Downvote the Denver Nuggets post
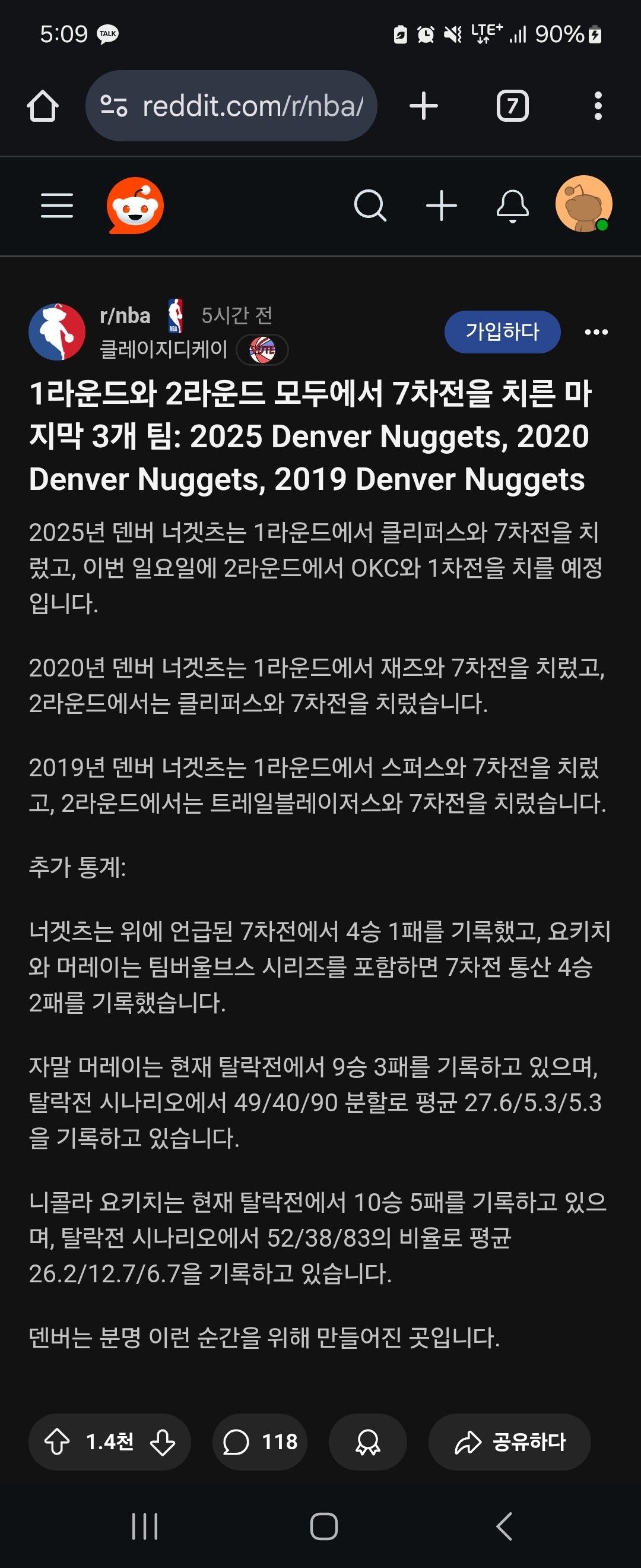 pyautogui.click(x=163, y=1442)
